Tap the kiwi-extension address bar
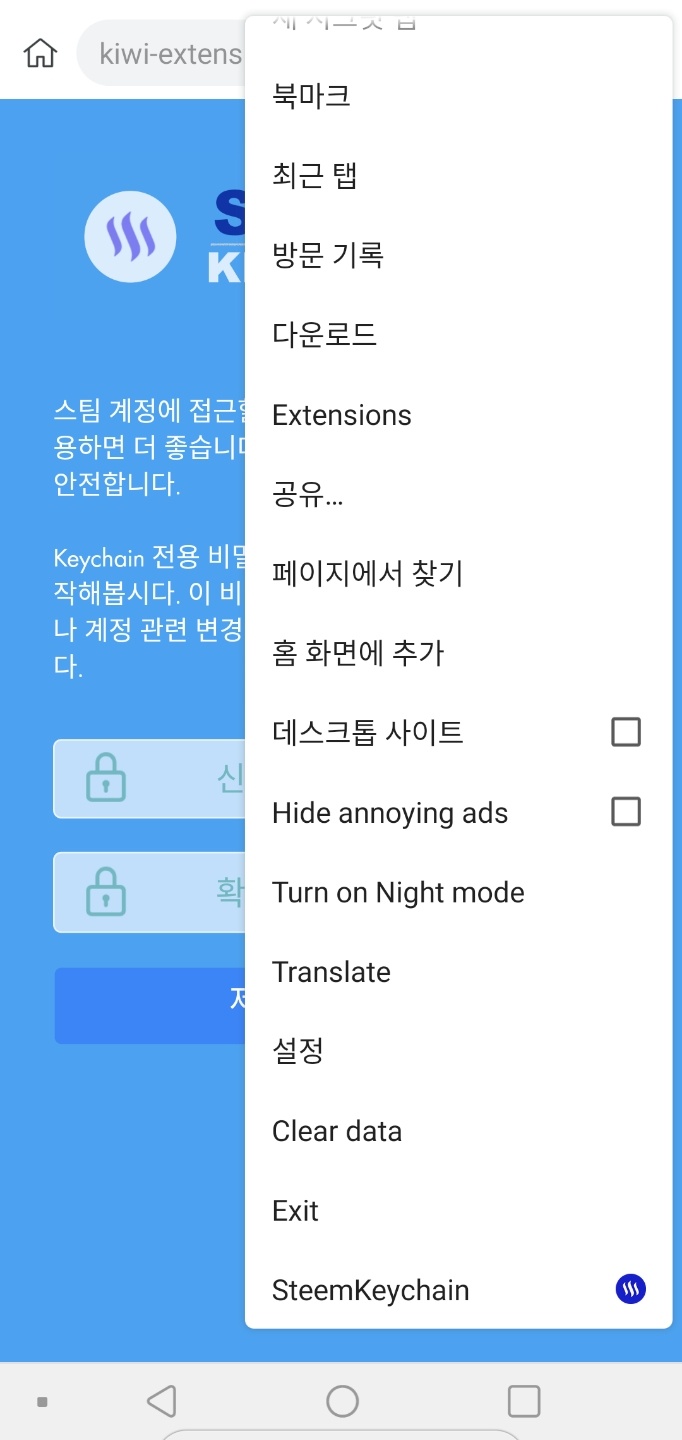Screen dimensions: 682x1440 tap(165, 53)
